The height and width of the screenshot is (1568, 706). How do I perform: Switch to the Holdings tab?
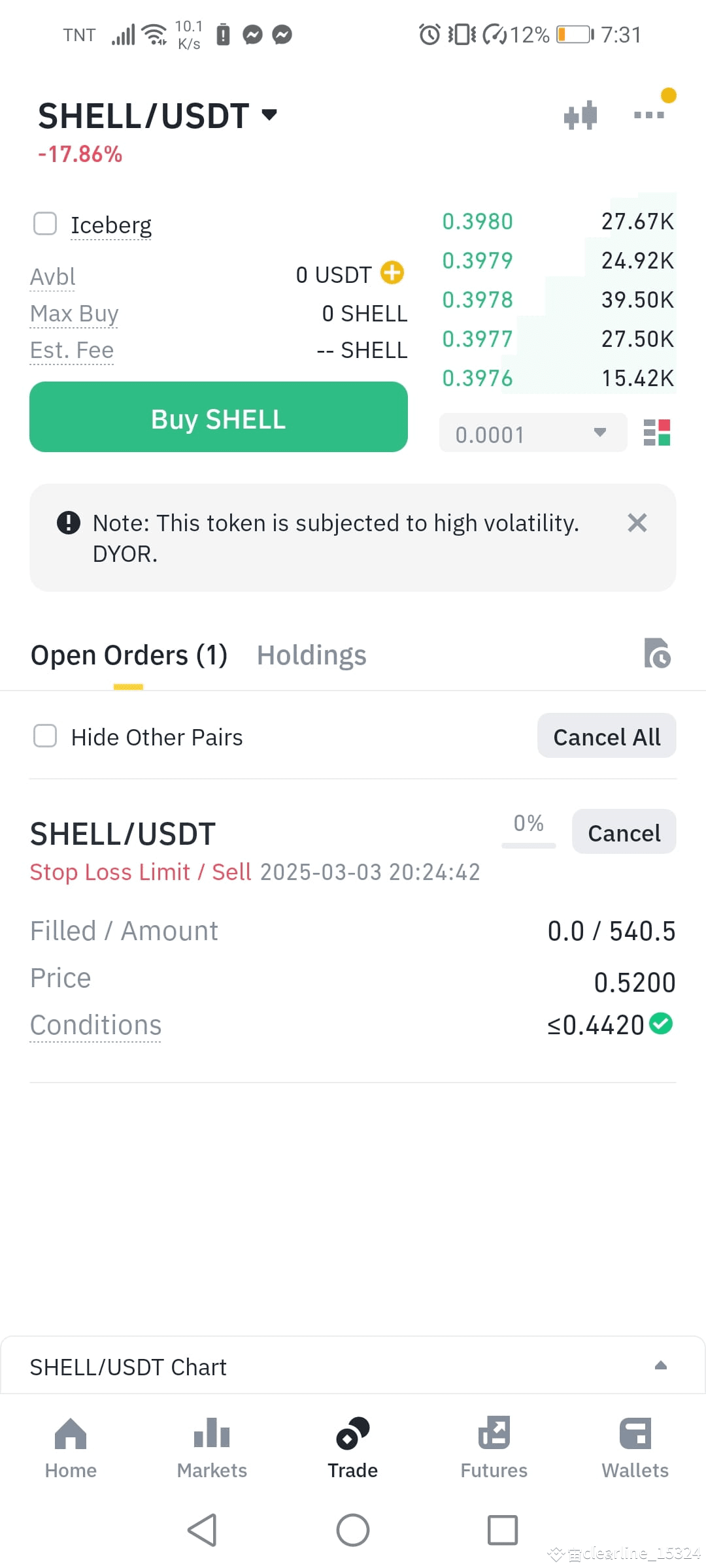311,654
